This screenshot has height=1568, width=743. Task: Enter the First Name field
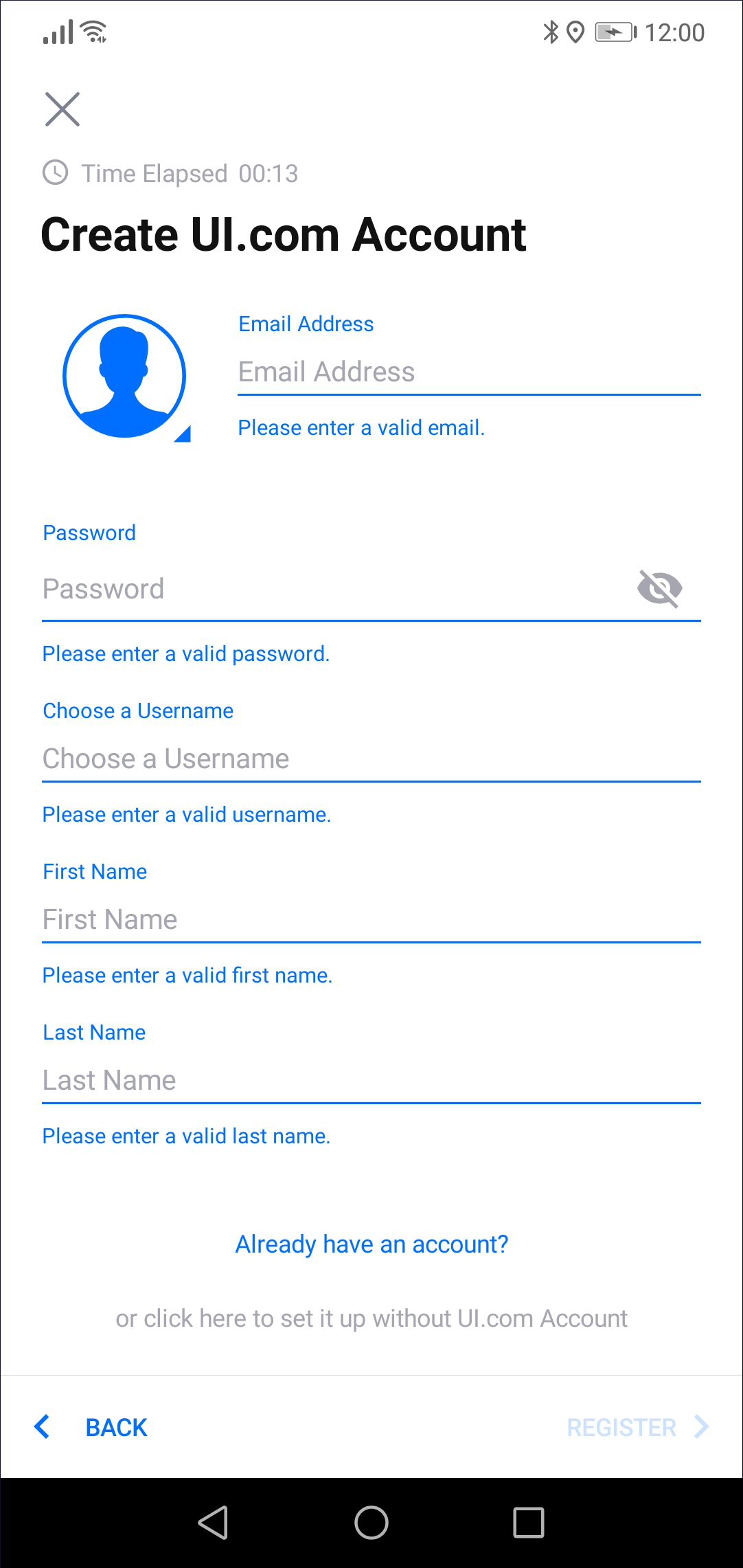point(371,920)
